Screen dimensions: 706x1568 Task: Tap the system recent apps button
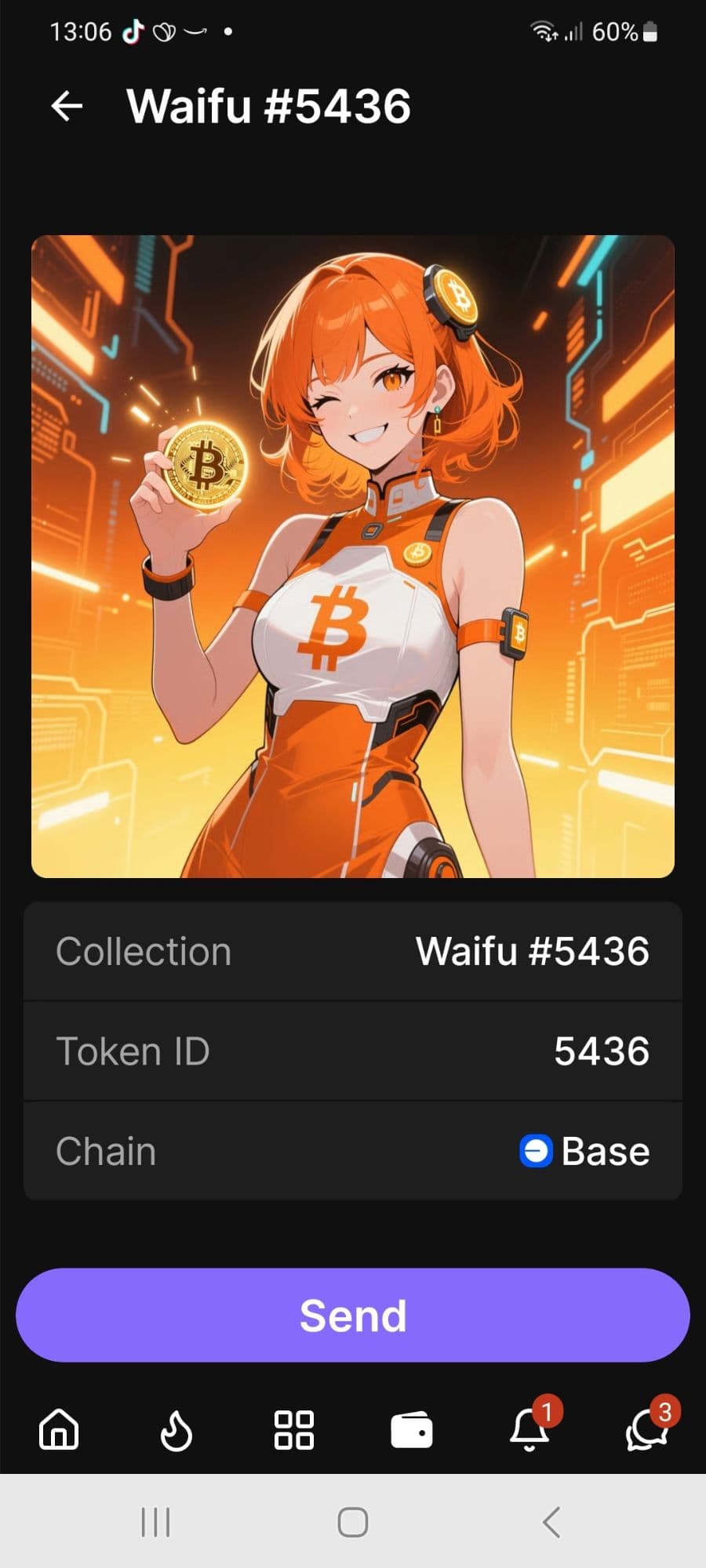click(x=155, y=1523)
